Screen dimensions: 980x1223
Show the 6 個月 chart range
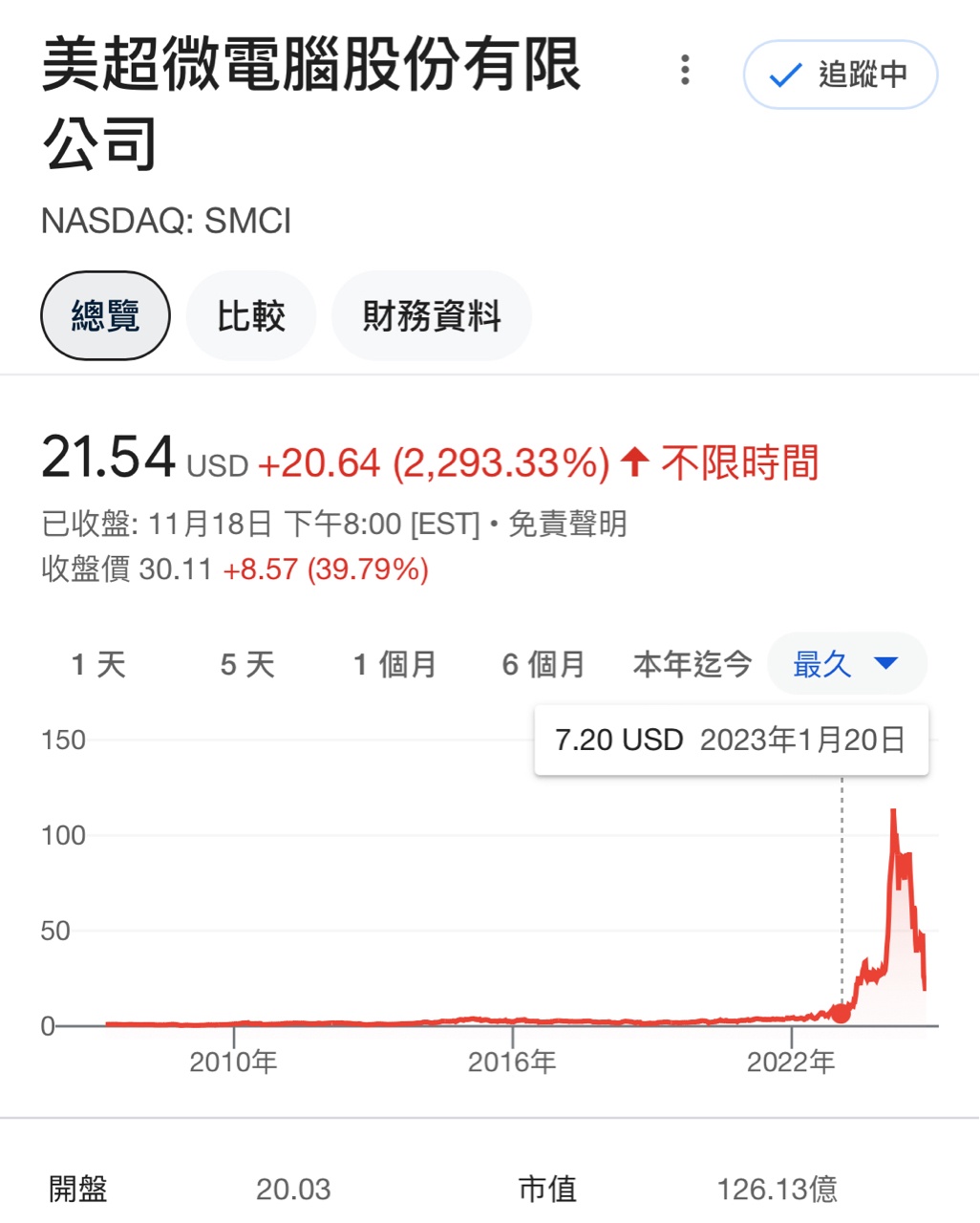click(543, 664)
